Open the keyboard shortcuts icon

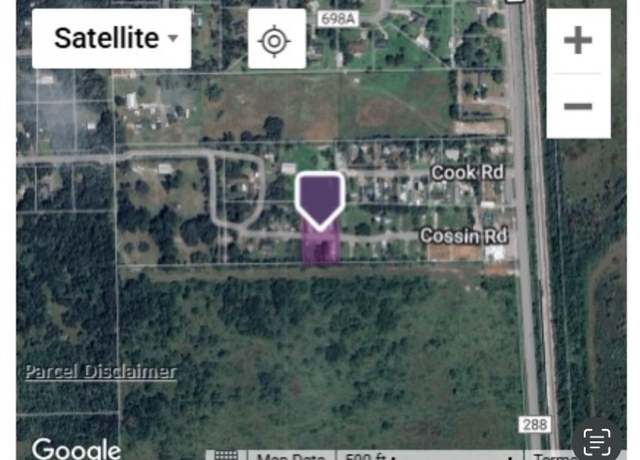pyautogui.click(x=226, y=455)
